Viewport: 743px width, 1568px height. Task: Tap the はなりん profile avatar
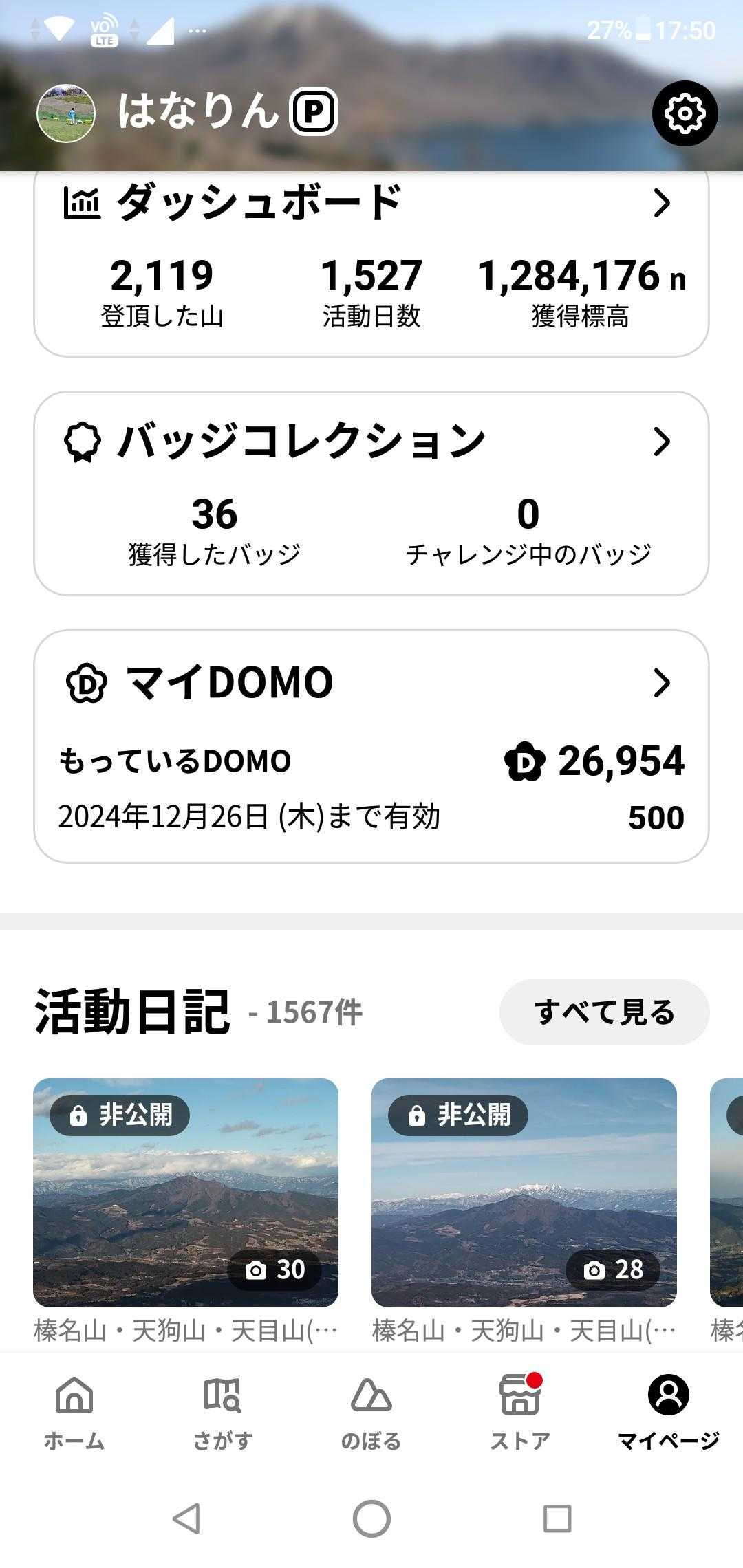66,113
